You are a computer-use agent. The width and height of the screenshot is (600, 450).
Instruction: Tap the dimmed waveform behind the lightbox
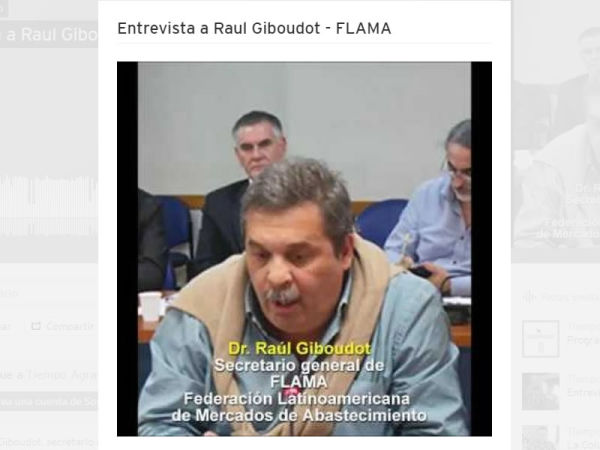48,207
